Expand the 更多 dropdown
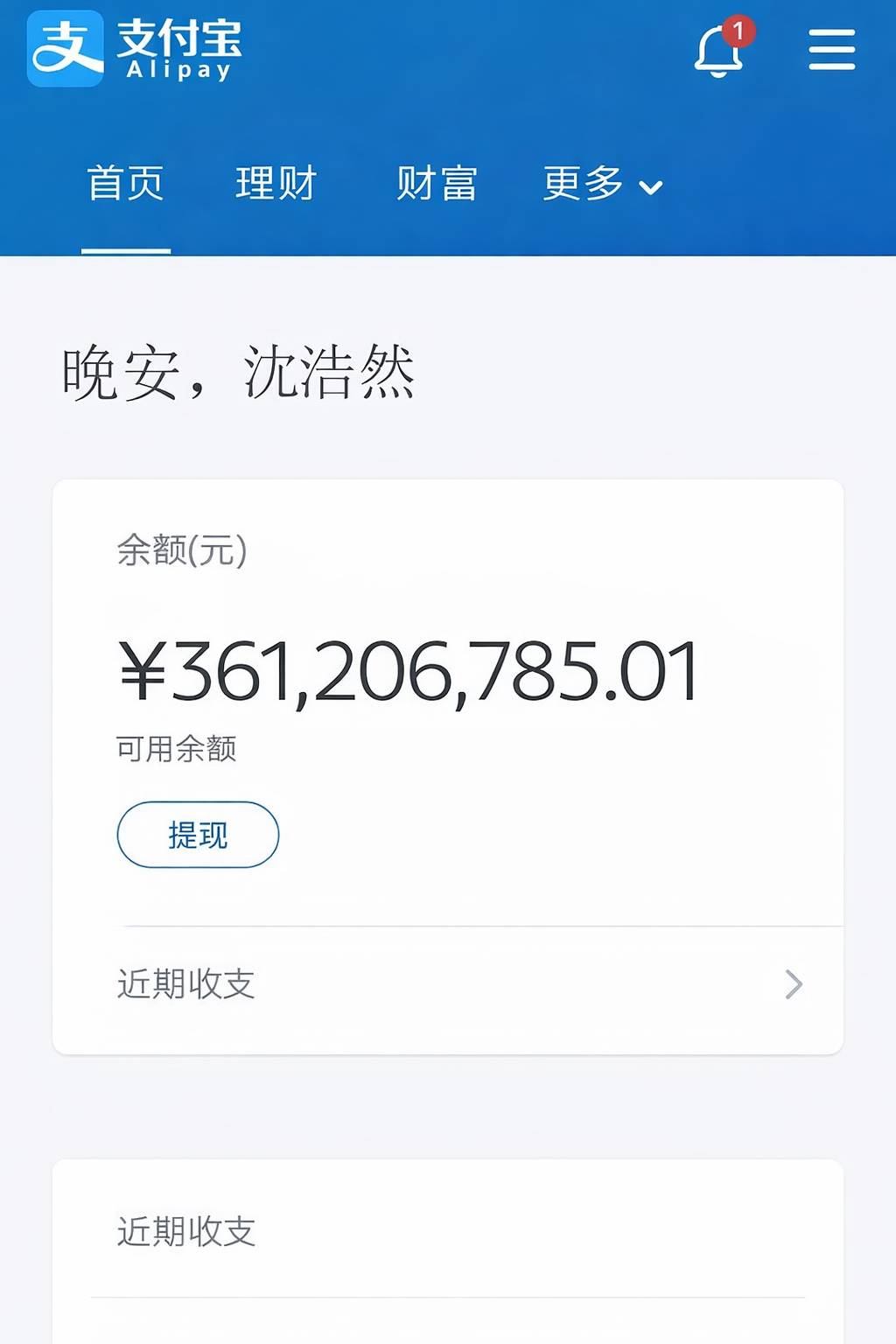This screenshot has width=896, height=1344. click(602, 184)
